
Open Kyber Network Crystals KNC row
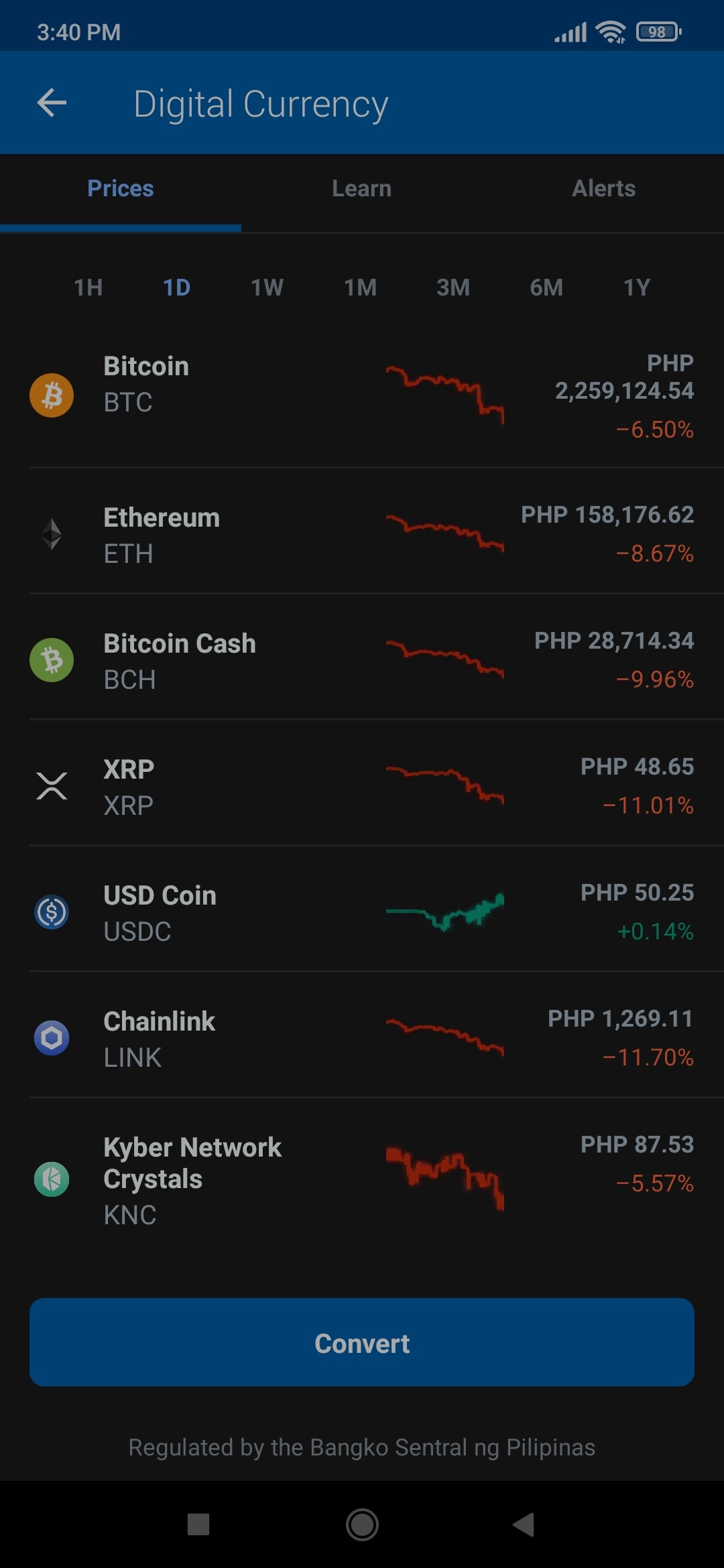[x=362, y=1179]
